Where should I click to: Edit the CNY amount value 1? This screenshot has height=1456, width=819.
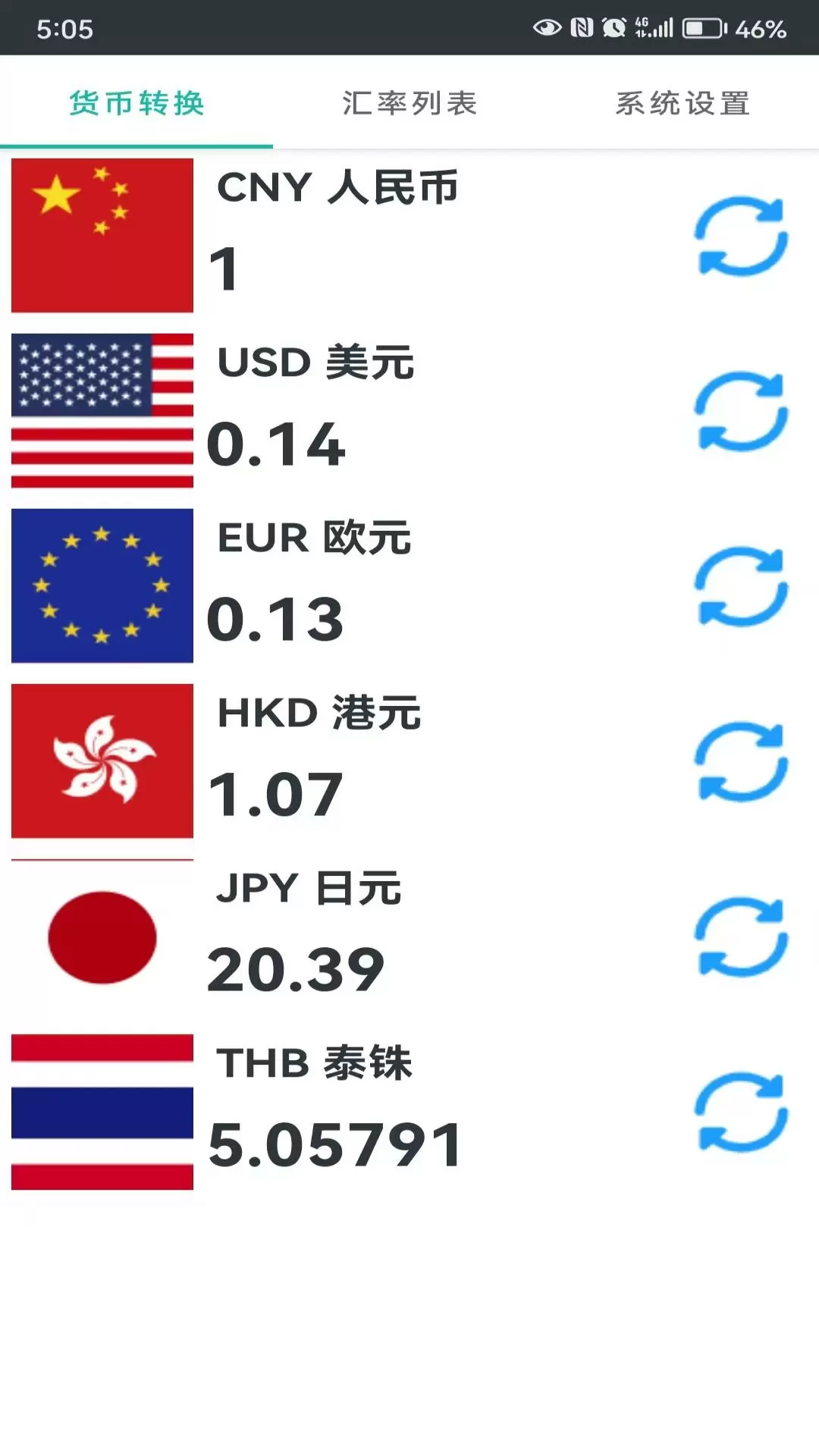point(224,269)
